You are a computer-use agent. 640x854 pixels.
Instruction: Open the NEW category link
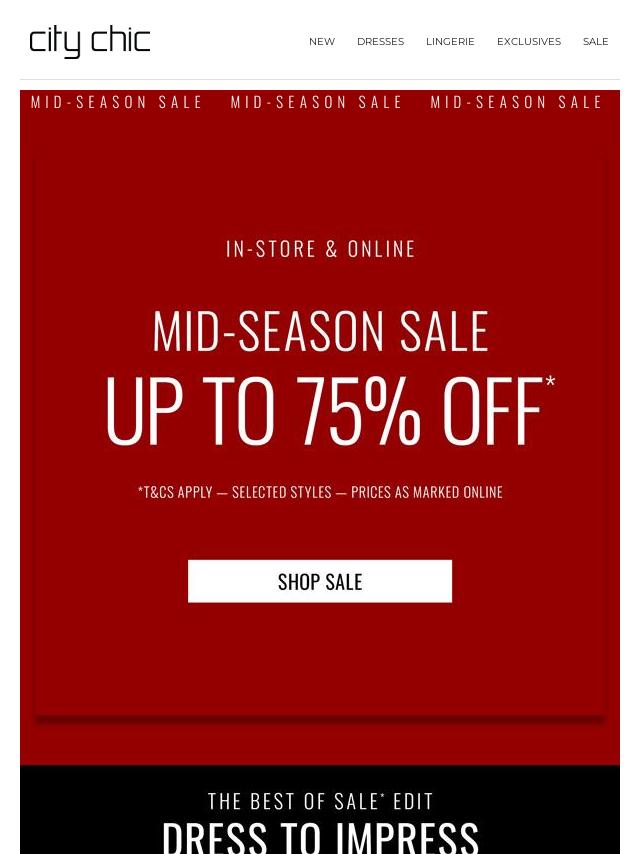pyautogui.click(x=321, y=42)
